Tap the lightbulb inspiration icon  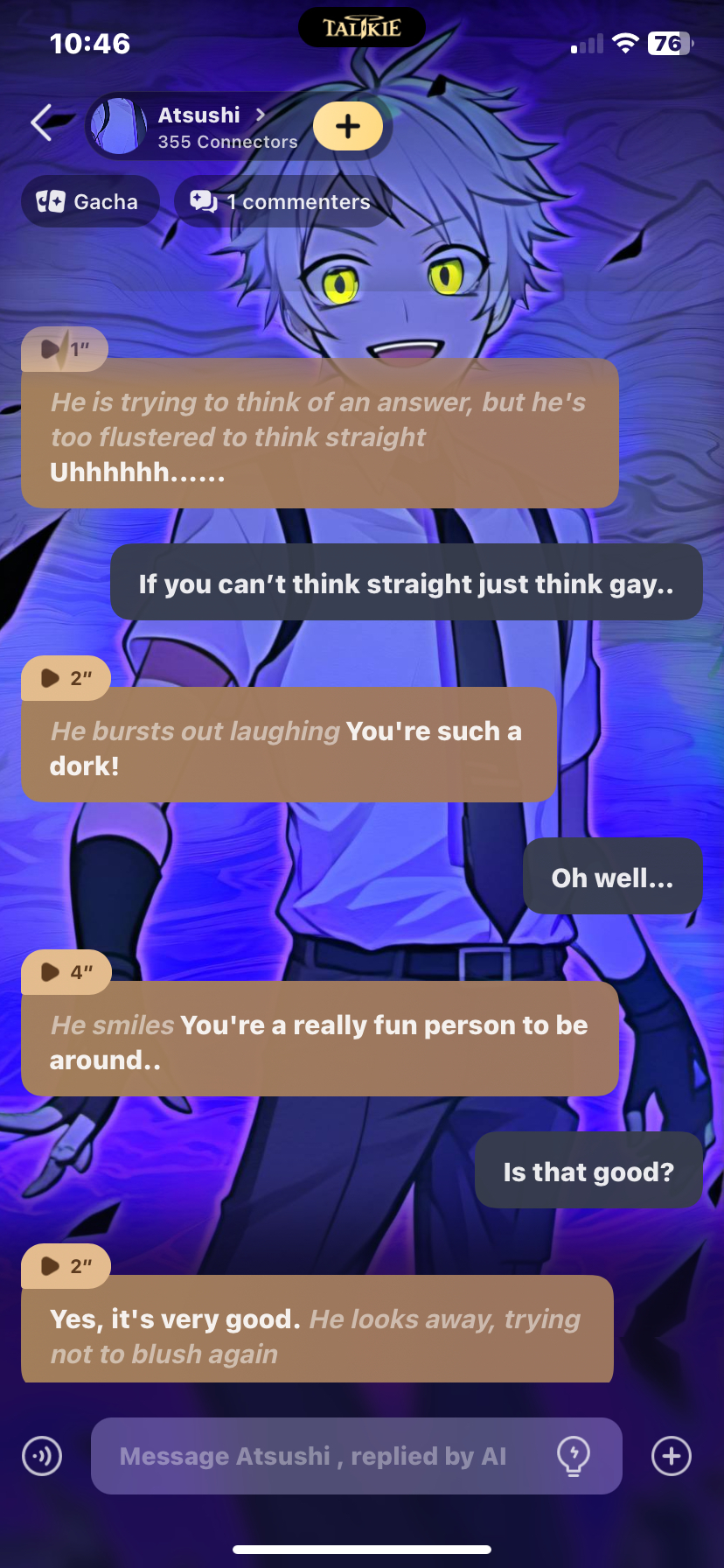(574, 1456)
